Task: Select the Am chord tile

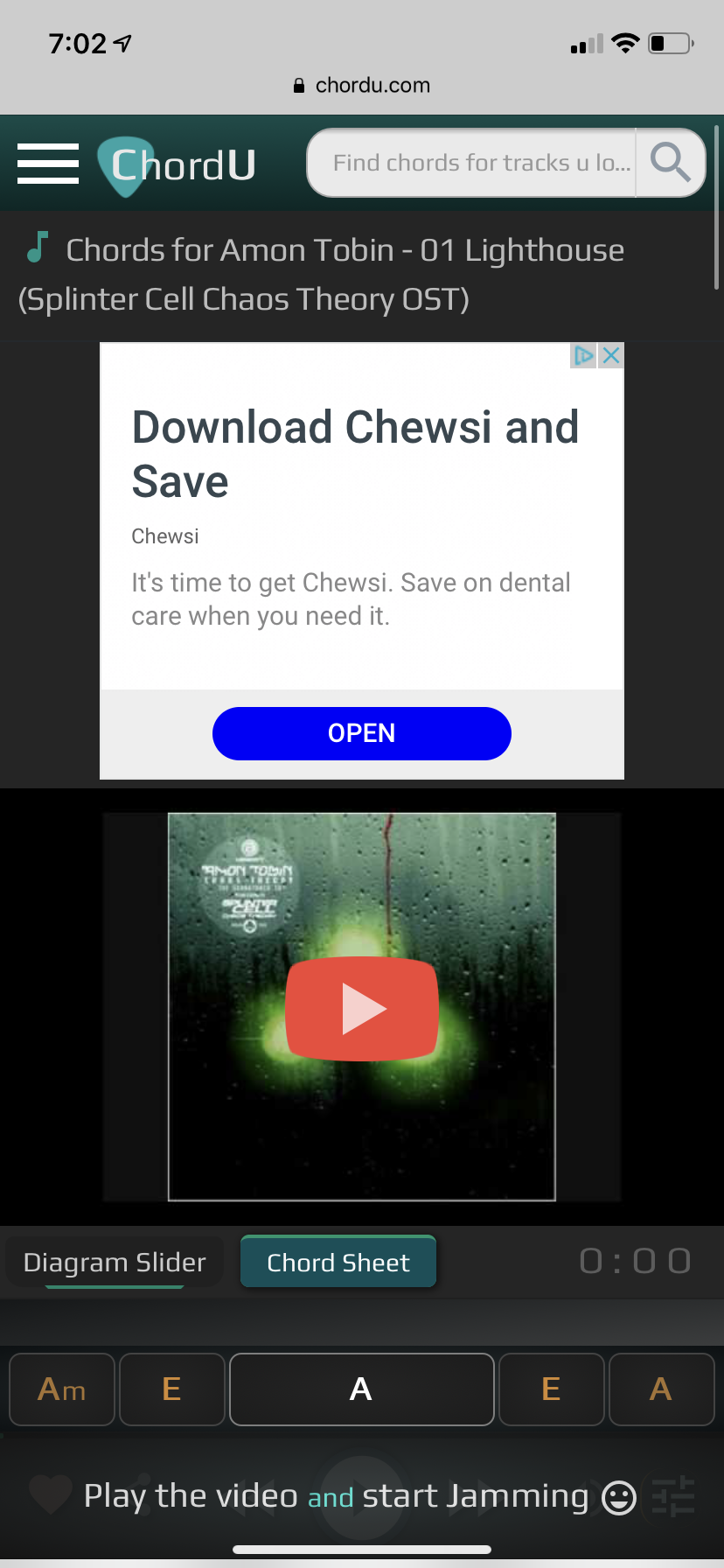Action: 62,1389
